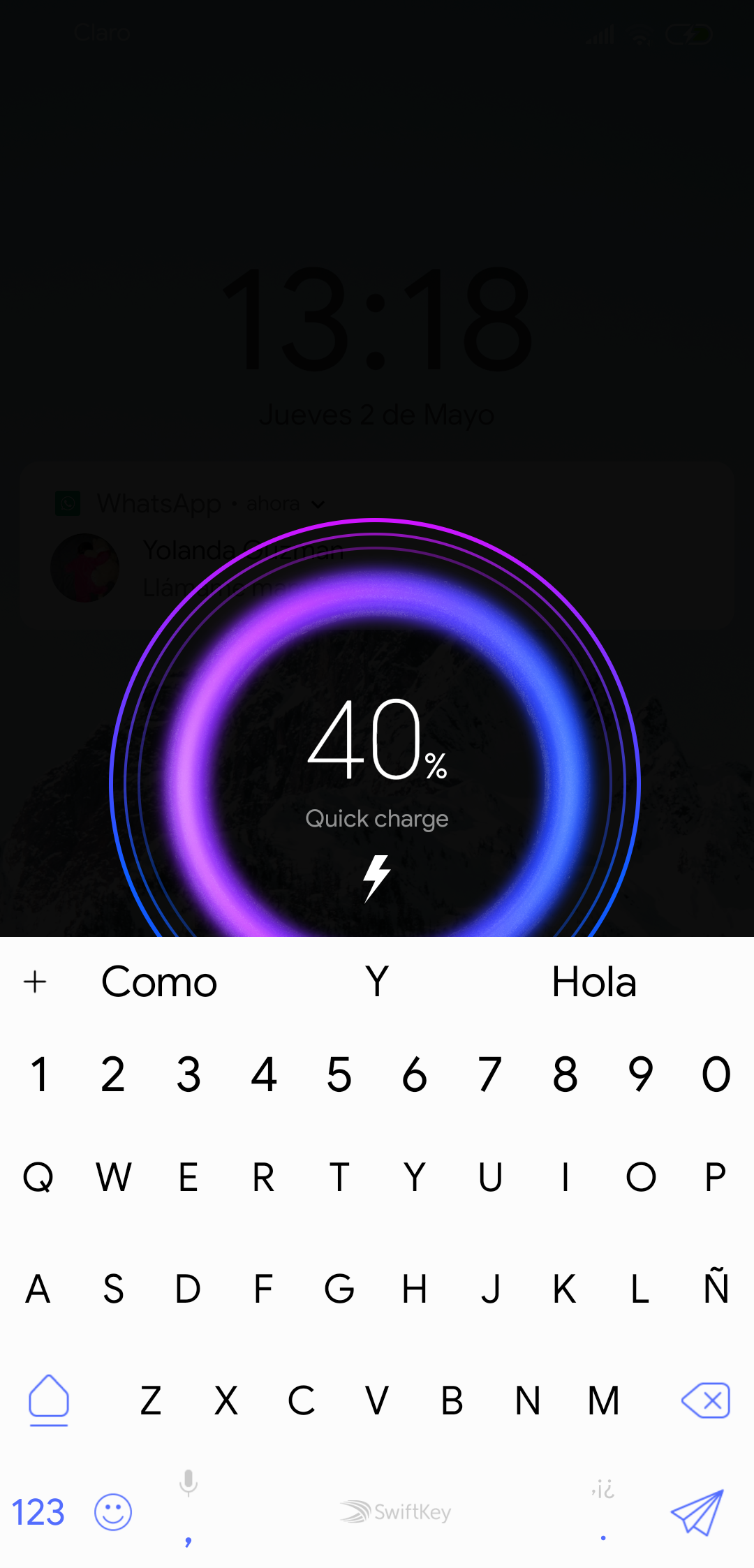Type the letter Ñ
Image resolution: width=754 pixels, height=1568 pixels.
tap(716, 1288)
